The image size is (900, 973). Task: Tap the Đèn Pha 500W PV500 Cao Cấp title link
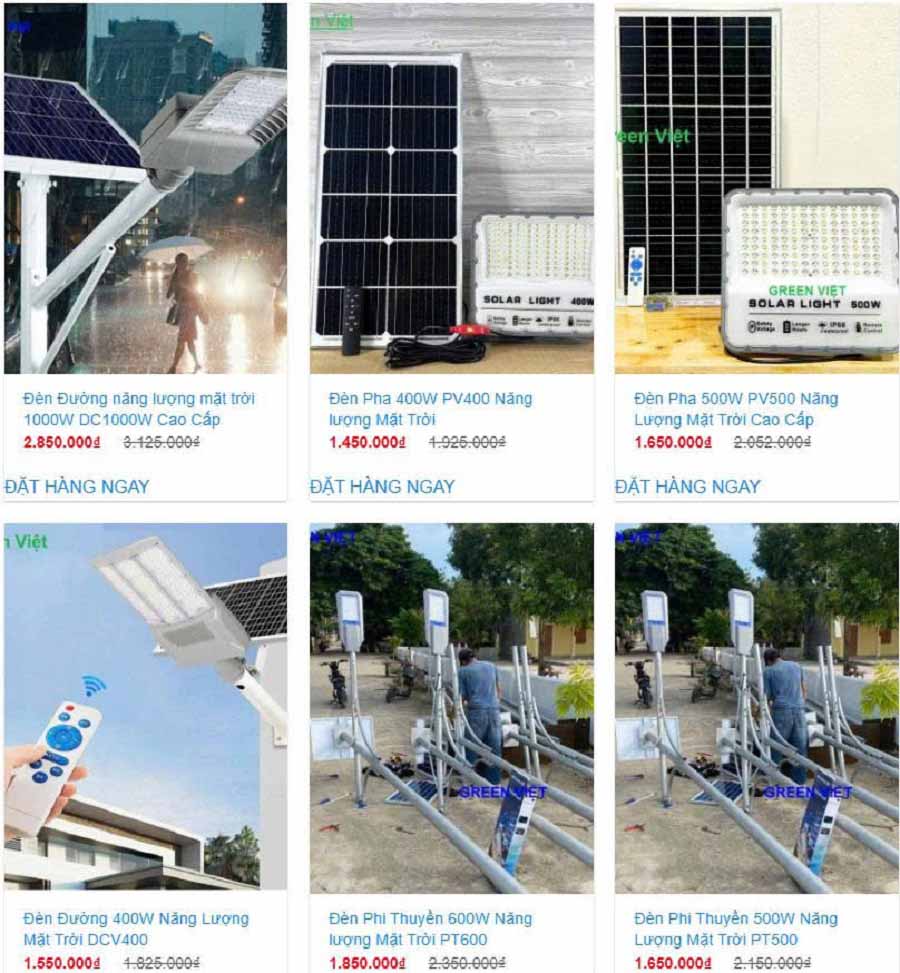(736, 409)
